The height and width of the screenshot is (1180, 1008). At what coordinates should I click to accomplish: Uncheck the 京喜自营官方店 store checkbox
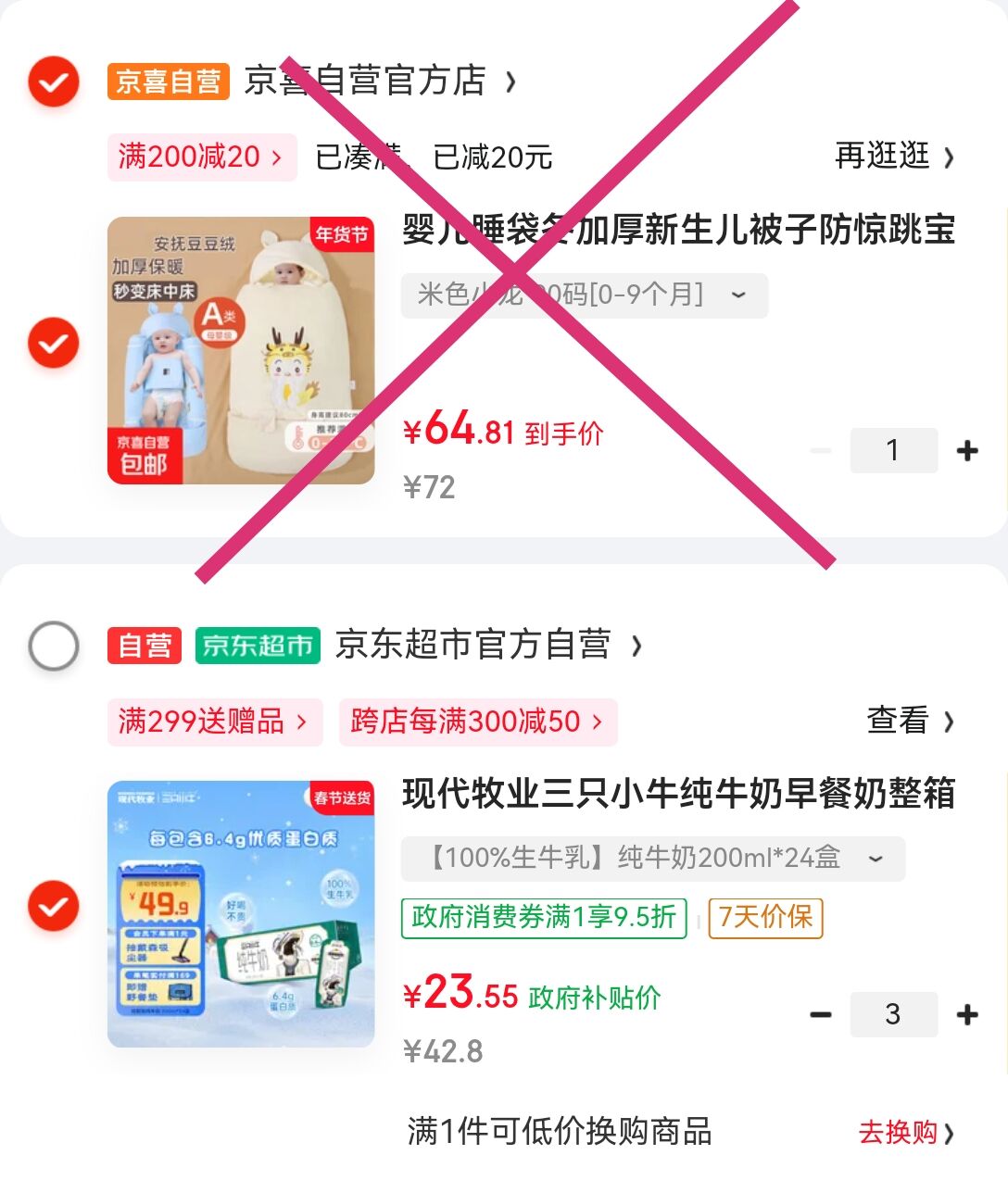click(x=54, y=82)
